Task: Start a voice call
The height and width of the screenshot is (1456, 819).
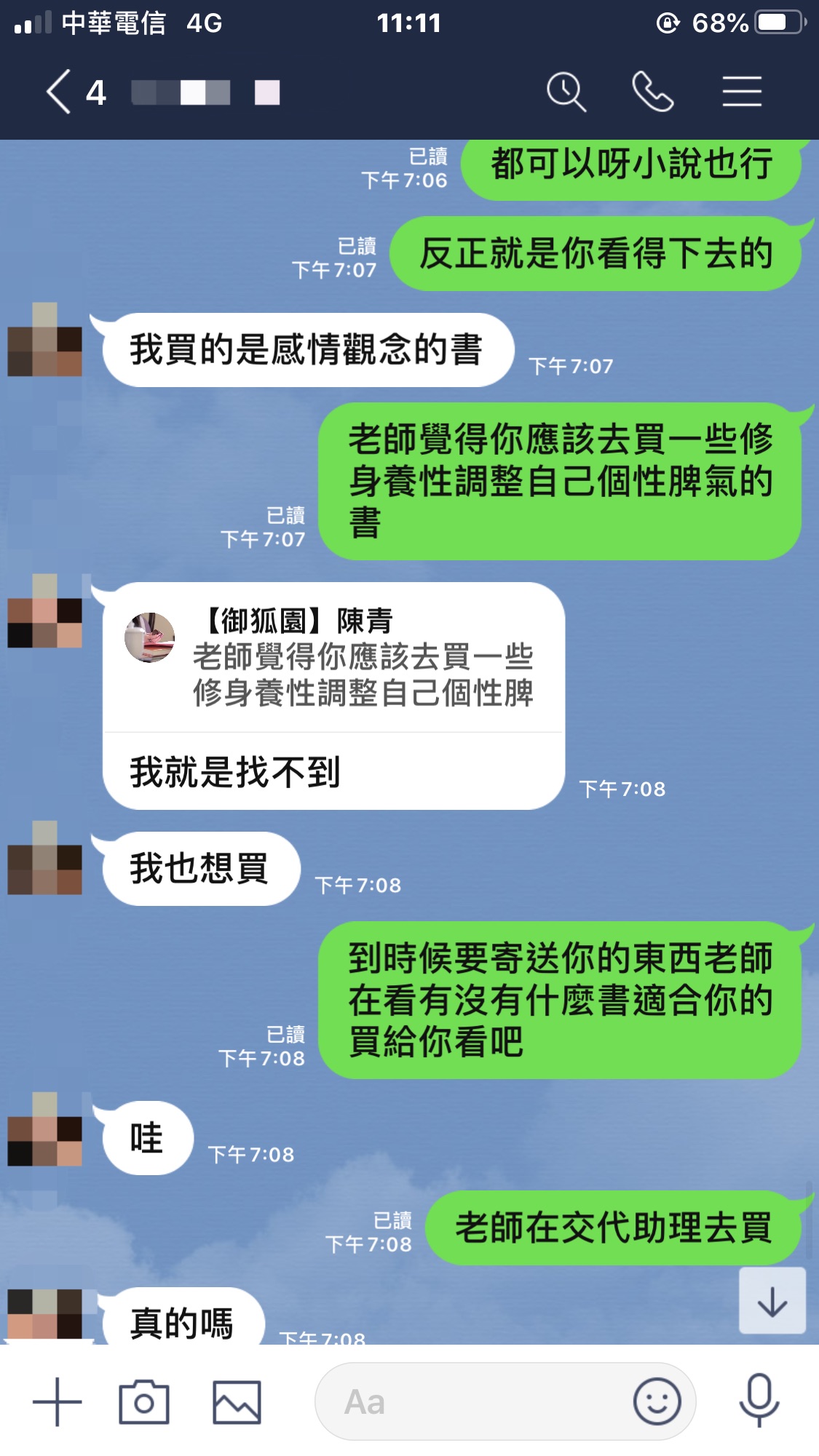Action: coord(652,92)
